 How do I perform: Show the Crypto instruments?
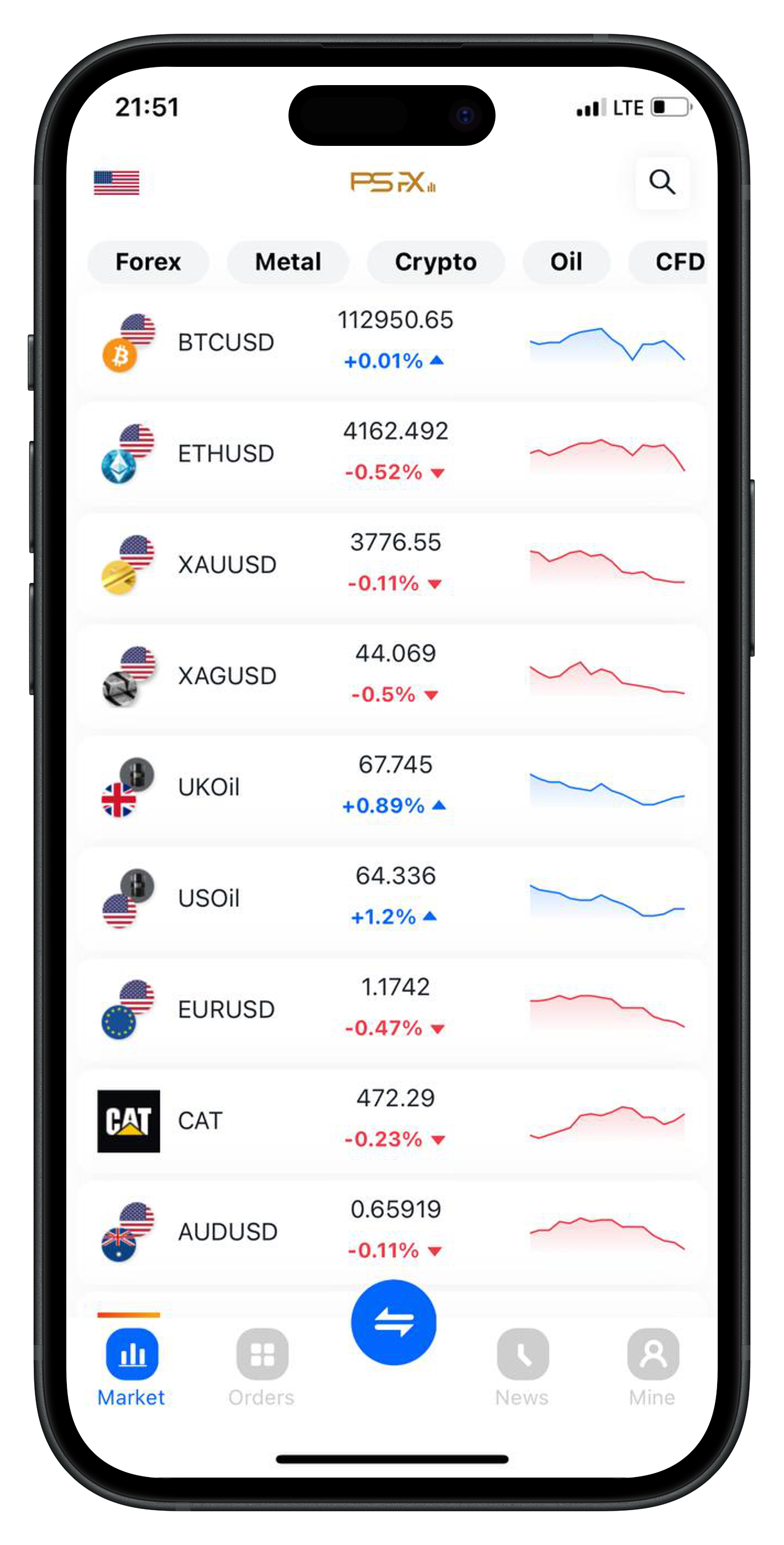(x=435, y=262)
